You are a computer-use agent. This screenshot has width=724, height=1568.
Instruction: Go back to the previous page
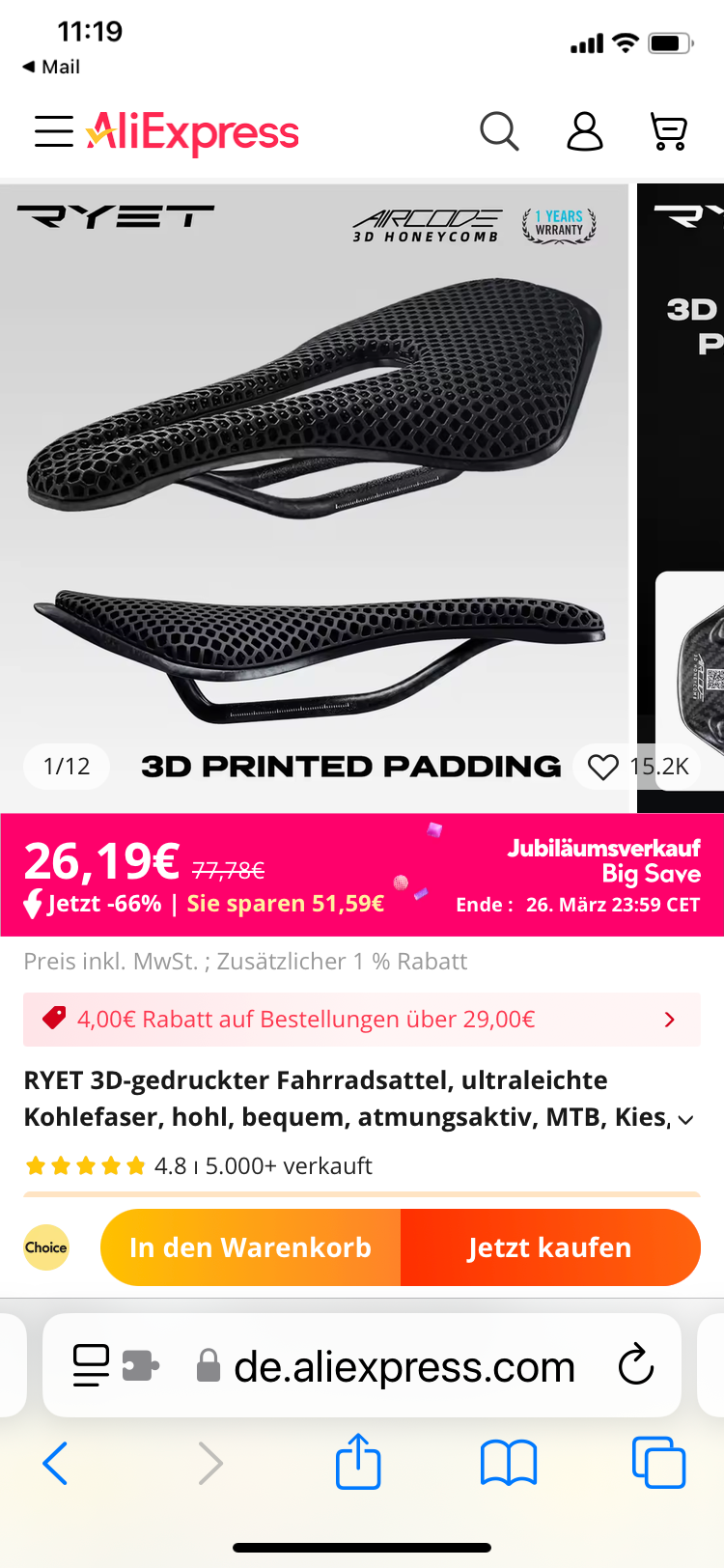[x=56, y=1463]
